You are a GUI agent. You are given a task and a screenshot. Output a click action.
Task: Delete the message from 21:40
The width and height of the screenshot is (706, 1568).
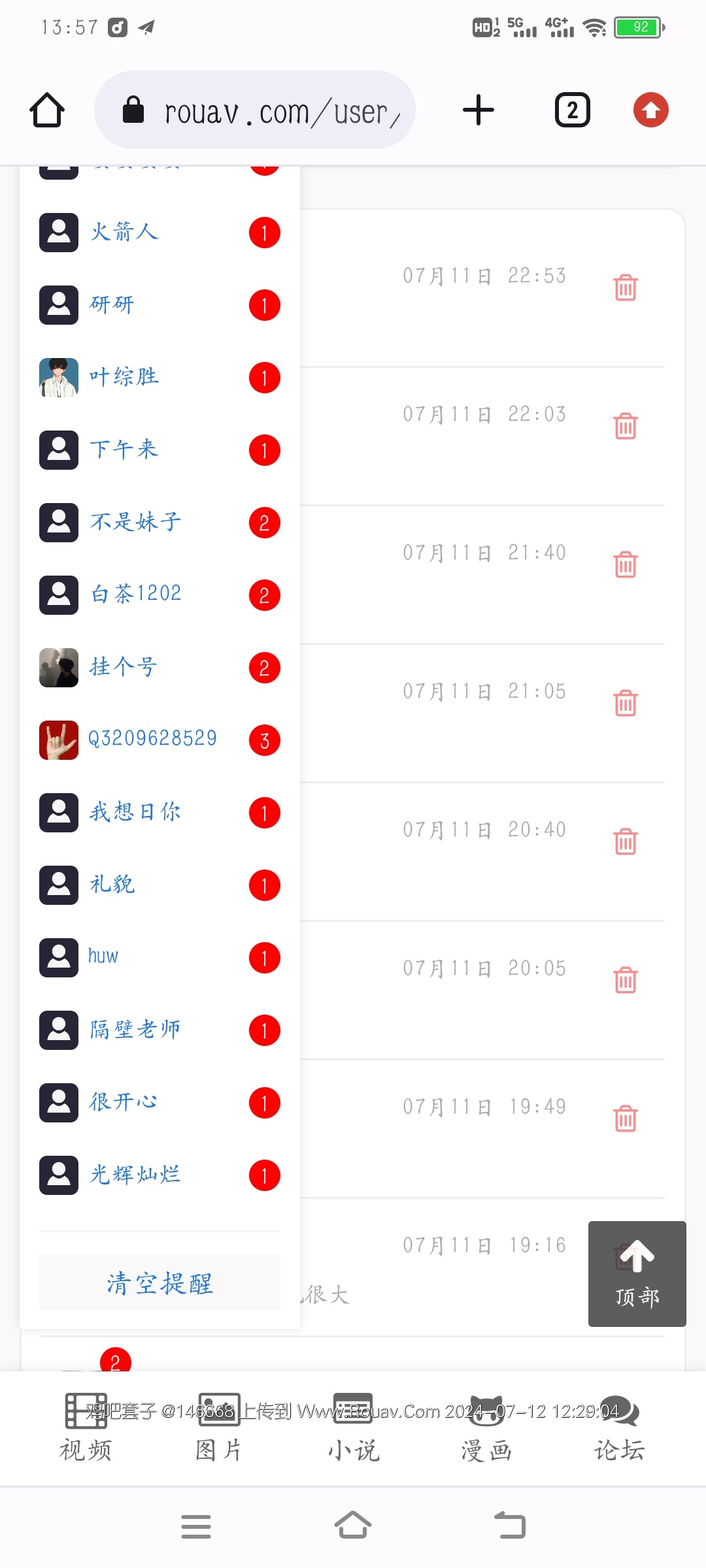tap(626, 564)
